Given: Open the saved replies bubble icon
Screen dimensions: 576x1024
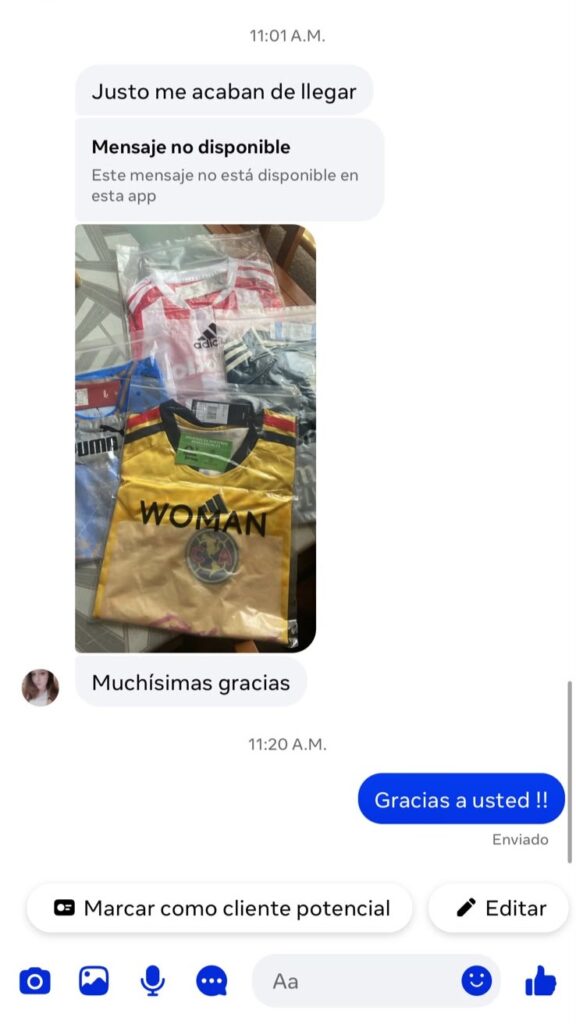Looking at the screenshot, I should (x=212, y=981).
